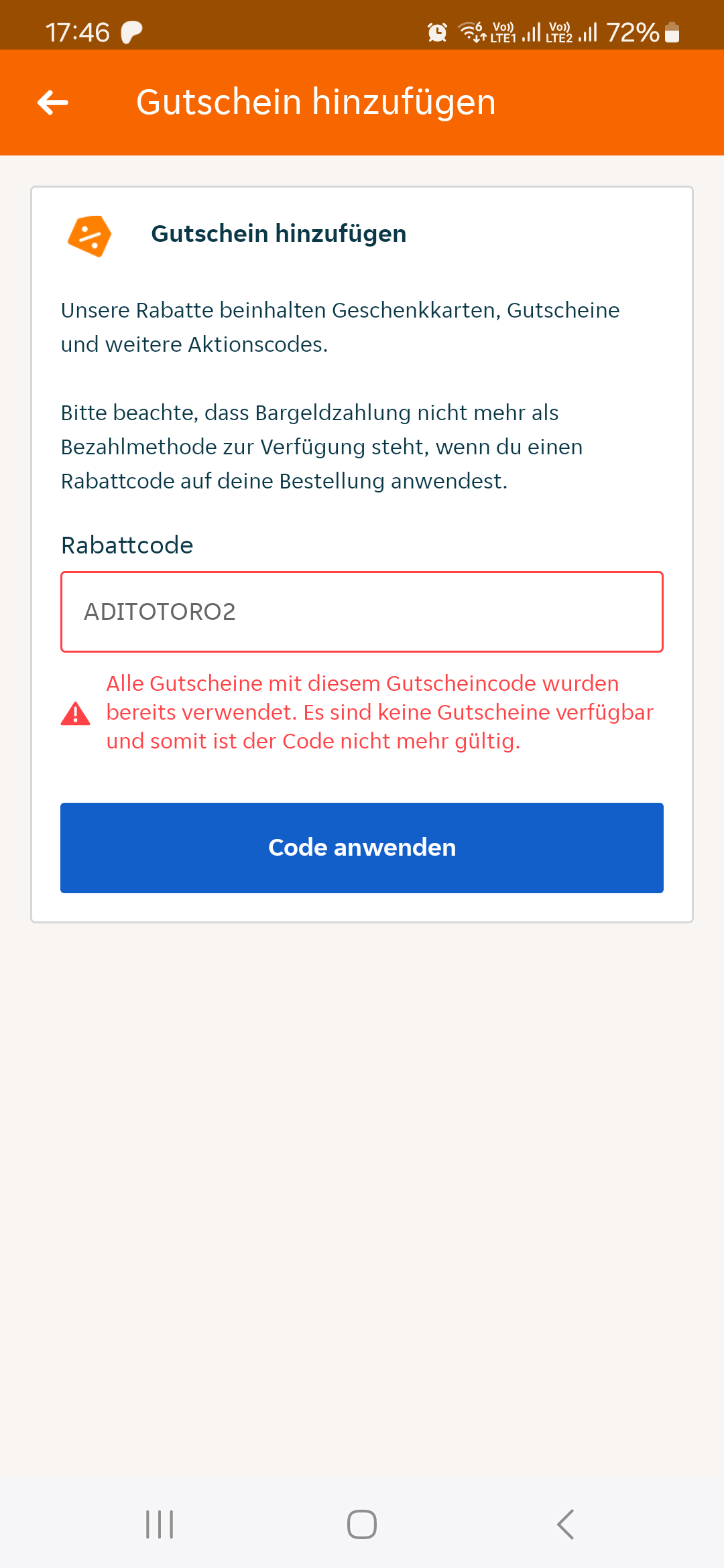Go back using the header arrow
Image resolution: width=724 pixels, height=1568 pixels.
53,103
